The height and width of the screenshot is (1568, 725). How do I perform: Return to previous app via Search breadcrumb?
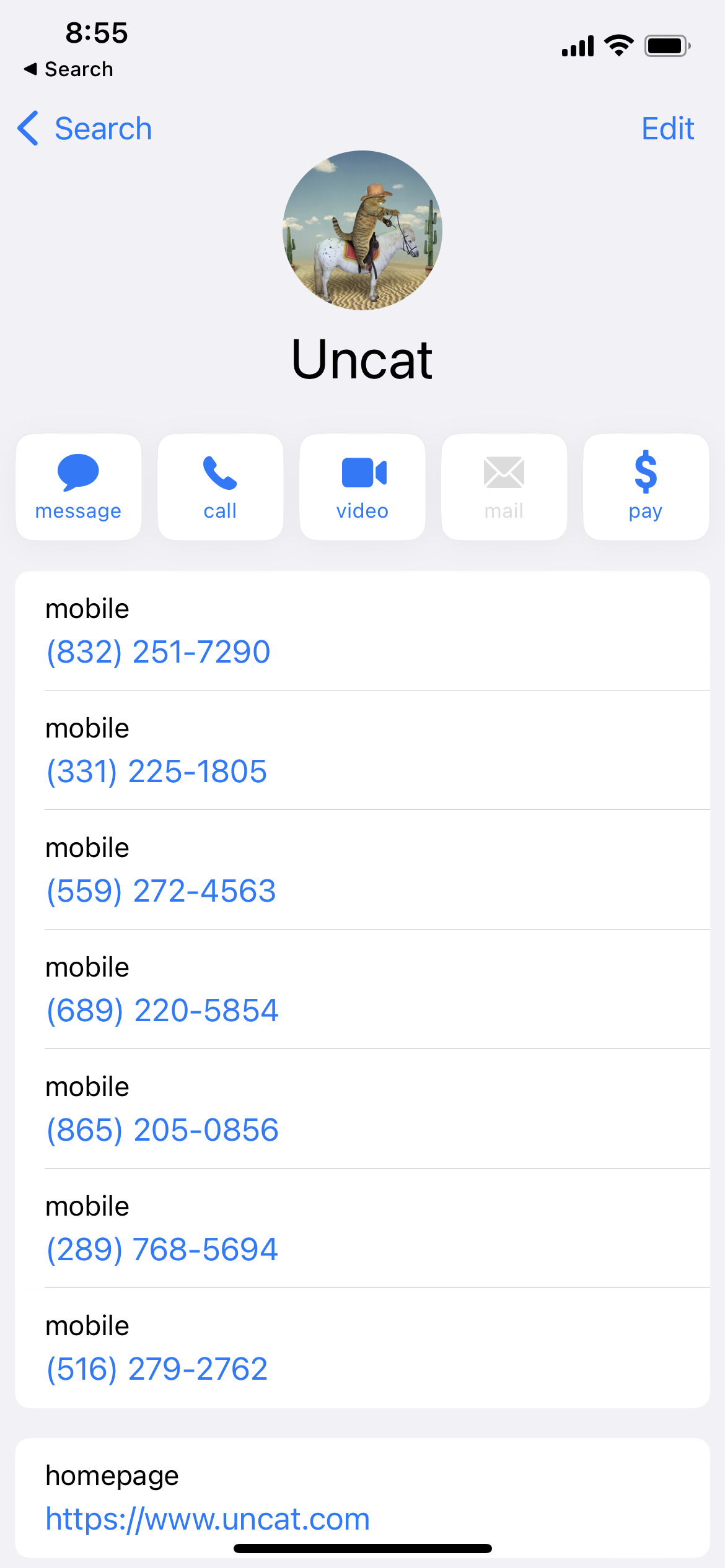[69, 69]
